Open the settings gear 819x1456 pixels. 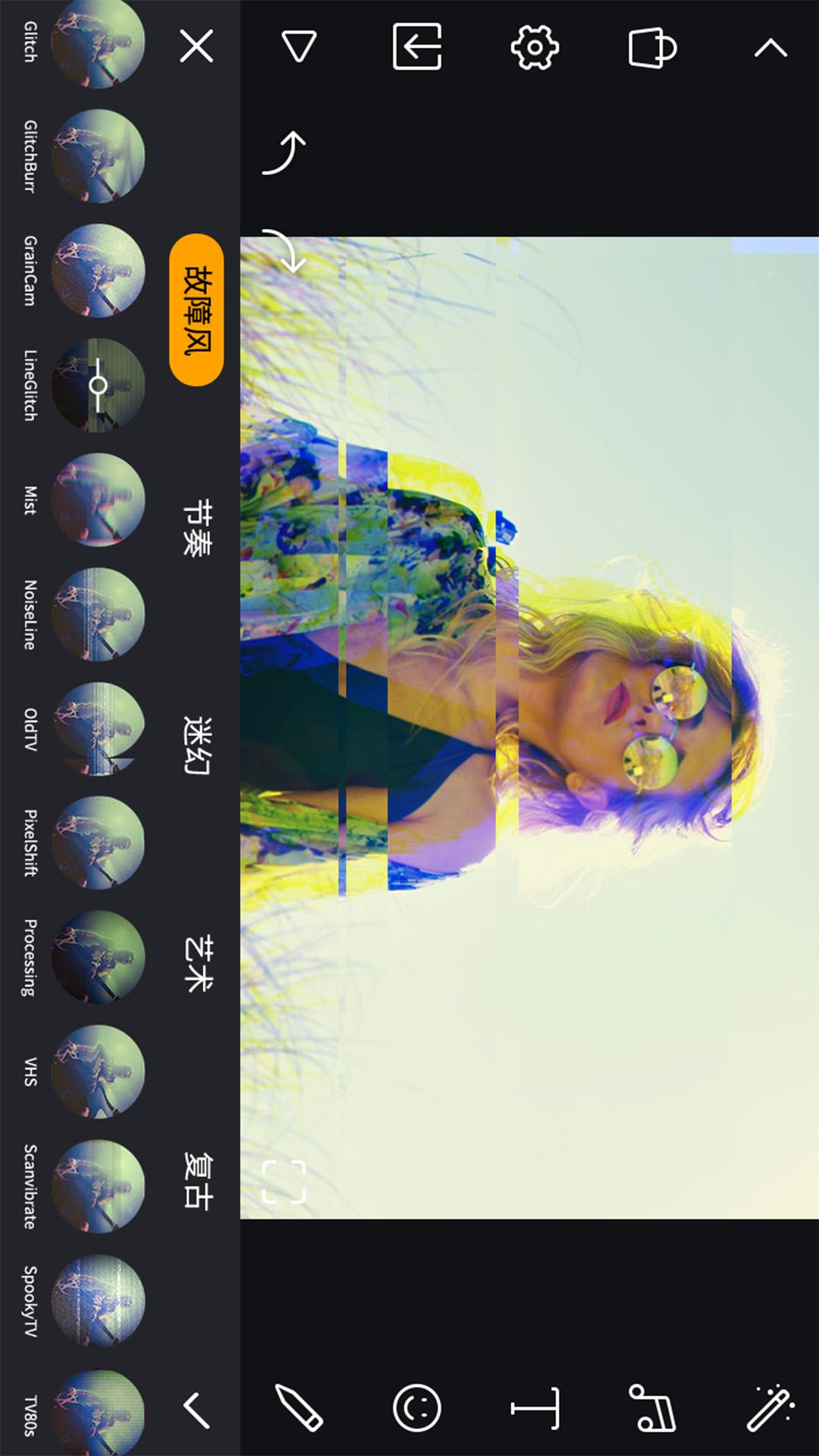tap(535, 47)
